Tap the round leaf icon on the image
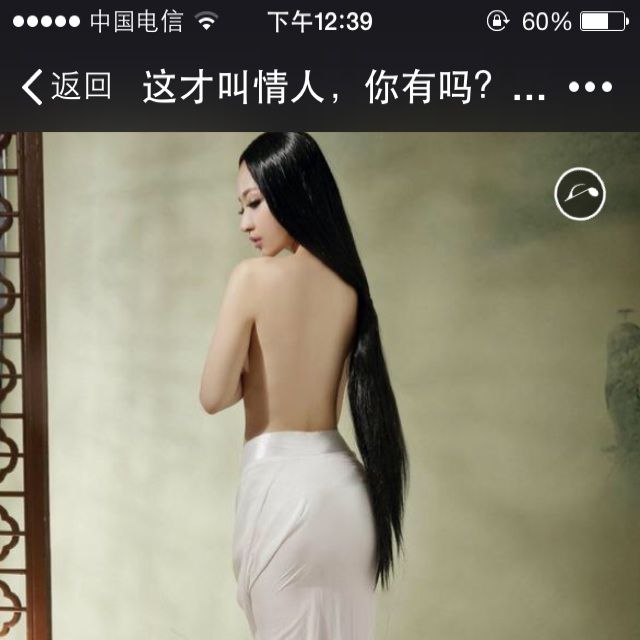 [580, 194]
